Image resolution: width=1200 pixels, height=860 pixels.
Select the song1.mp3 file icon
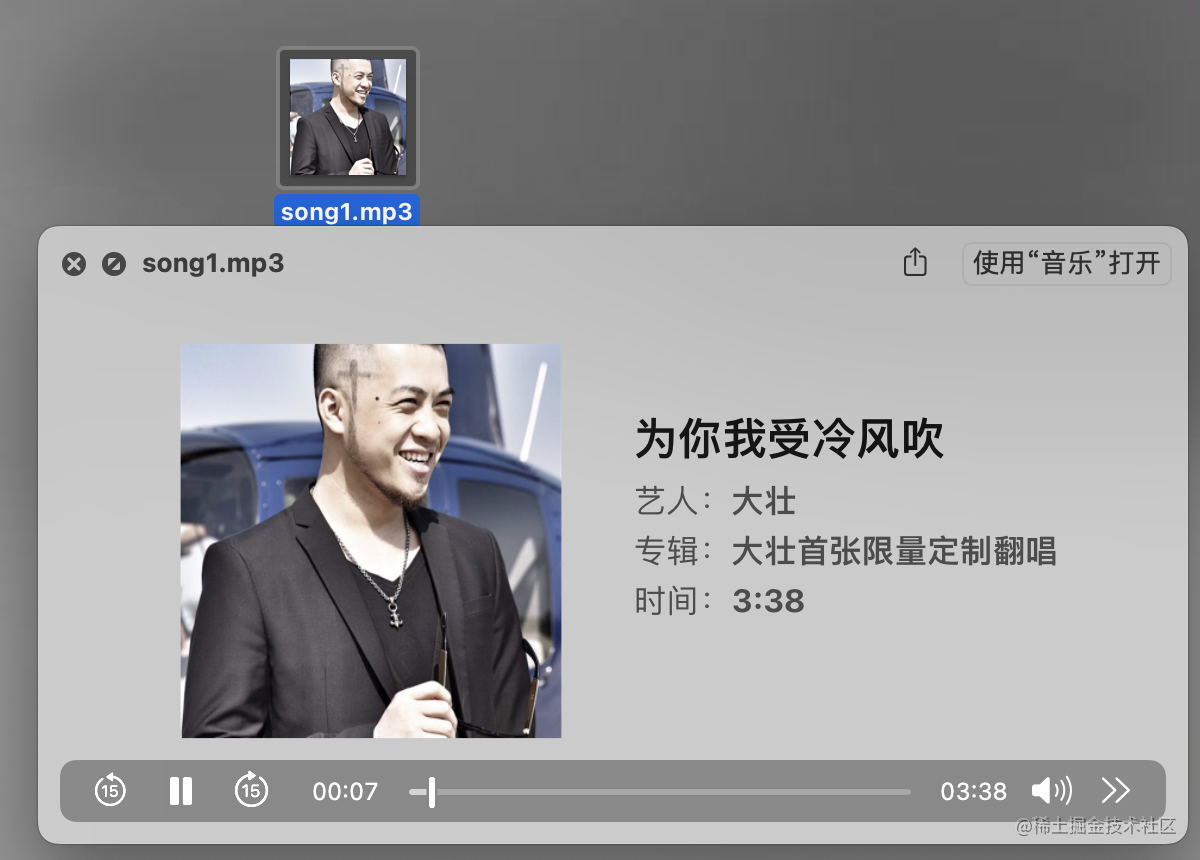pos(348,118)
